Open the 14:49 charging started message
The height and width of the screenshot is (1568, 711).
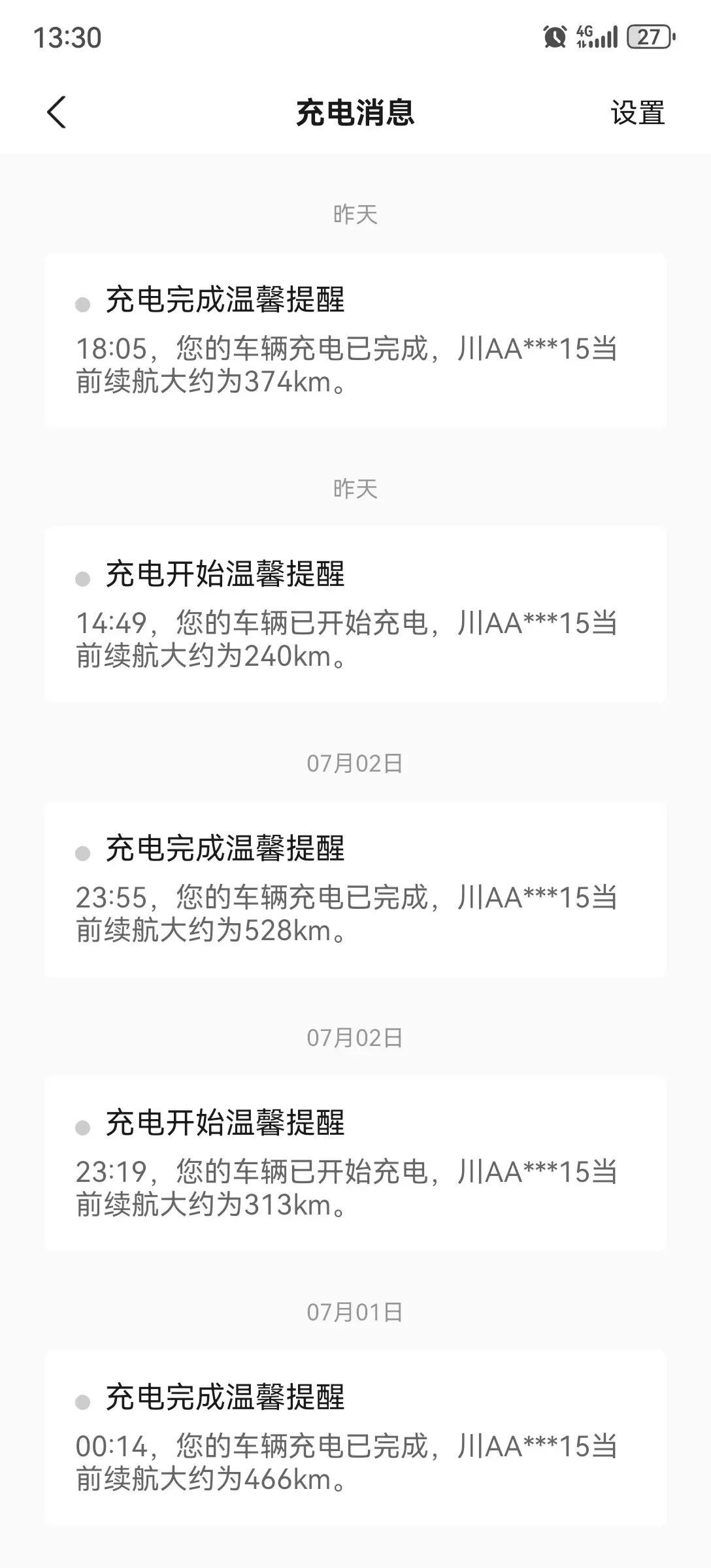pos(355,615)
